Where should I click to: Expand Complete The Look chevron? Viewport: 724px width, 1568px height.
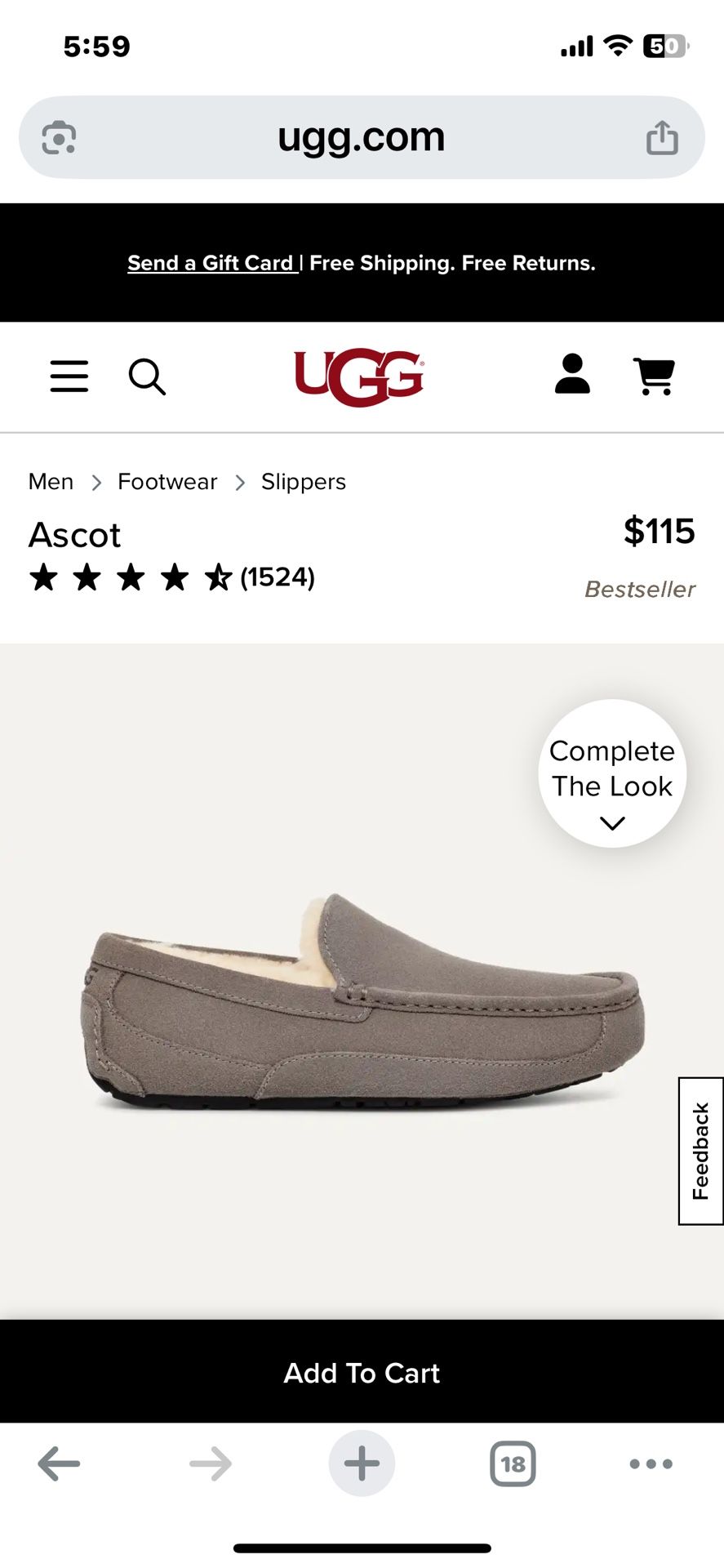pos(611,823)
